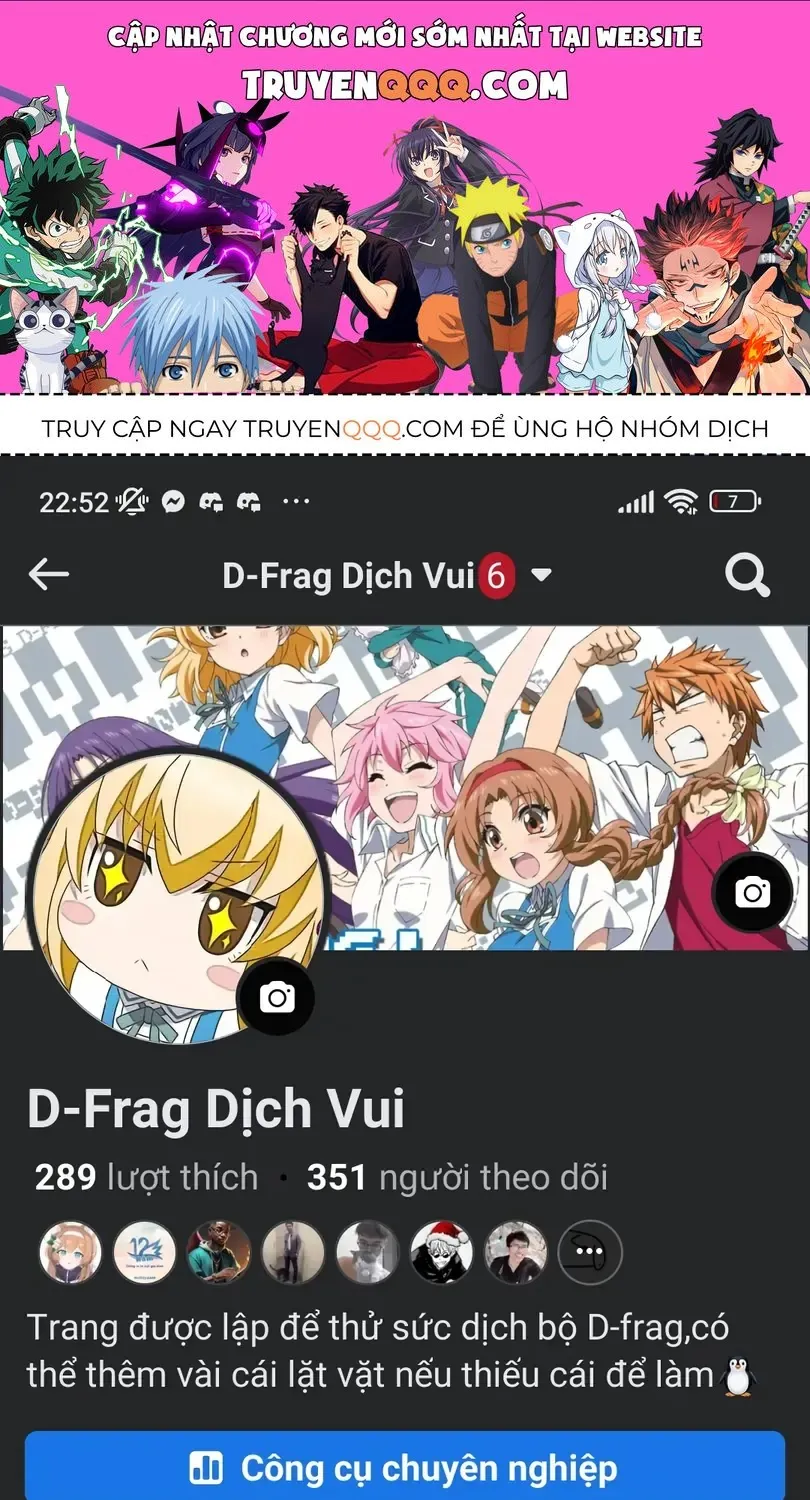This screenshot has width=810, height=1500.
Task: Go back using the top-left arrow
Action: point(48,574)
